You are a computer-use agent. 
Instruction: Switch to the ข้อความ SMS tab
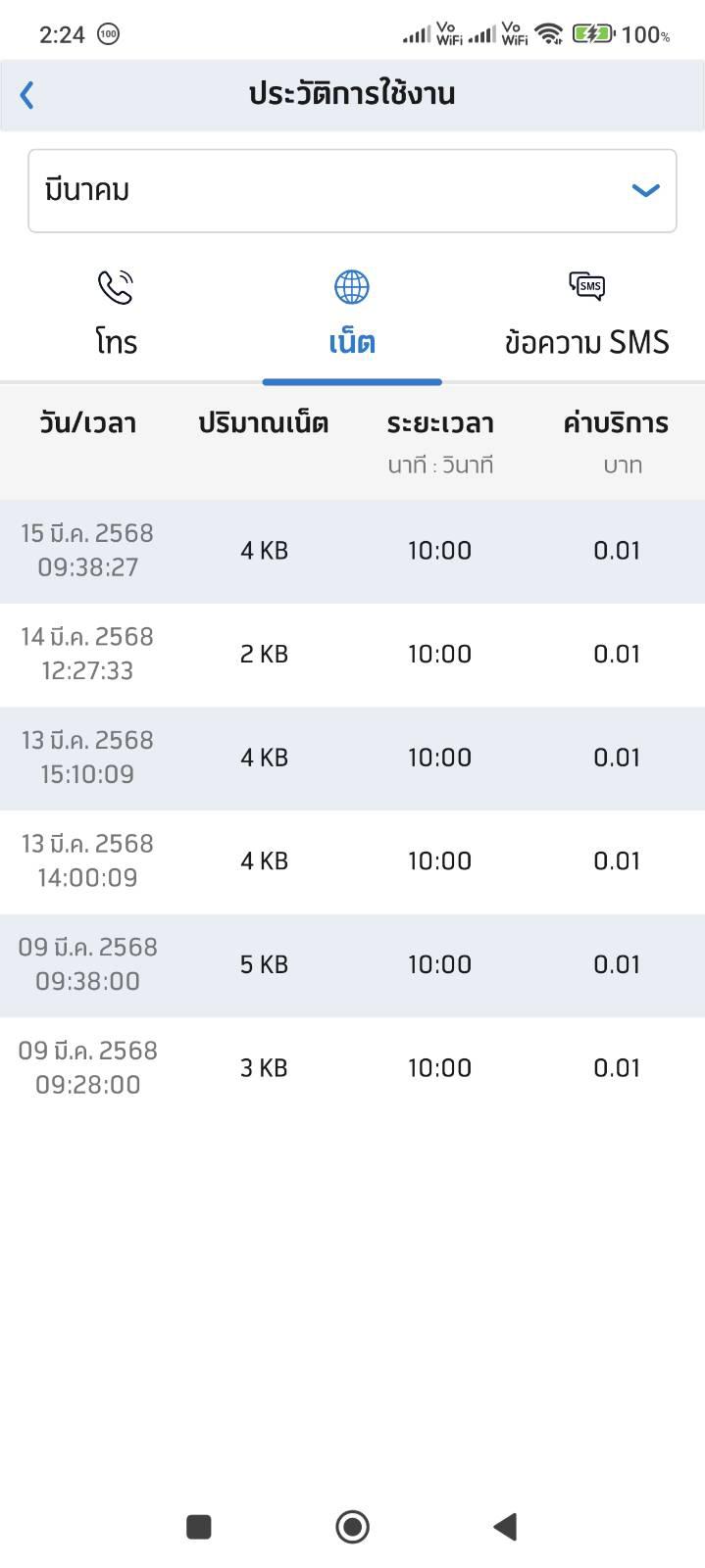(586, 316)
